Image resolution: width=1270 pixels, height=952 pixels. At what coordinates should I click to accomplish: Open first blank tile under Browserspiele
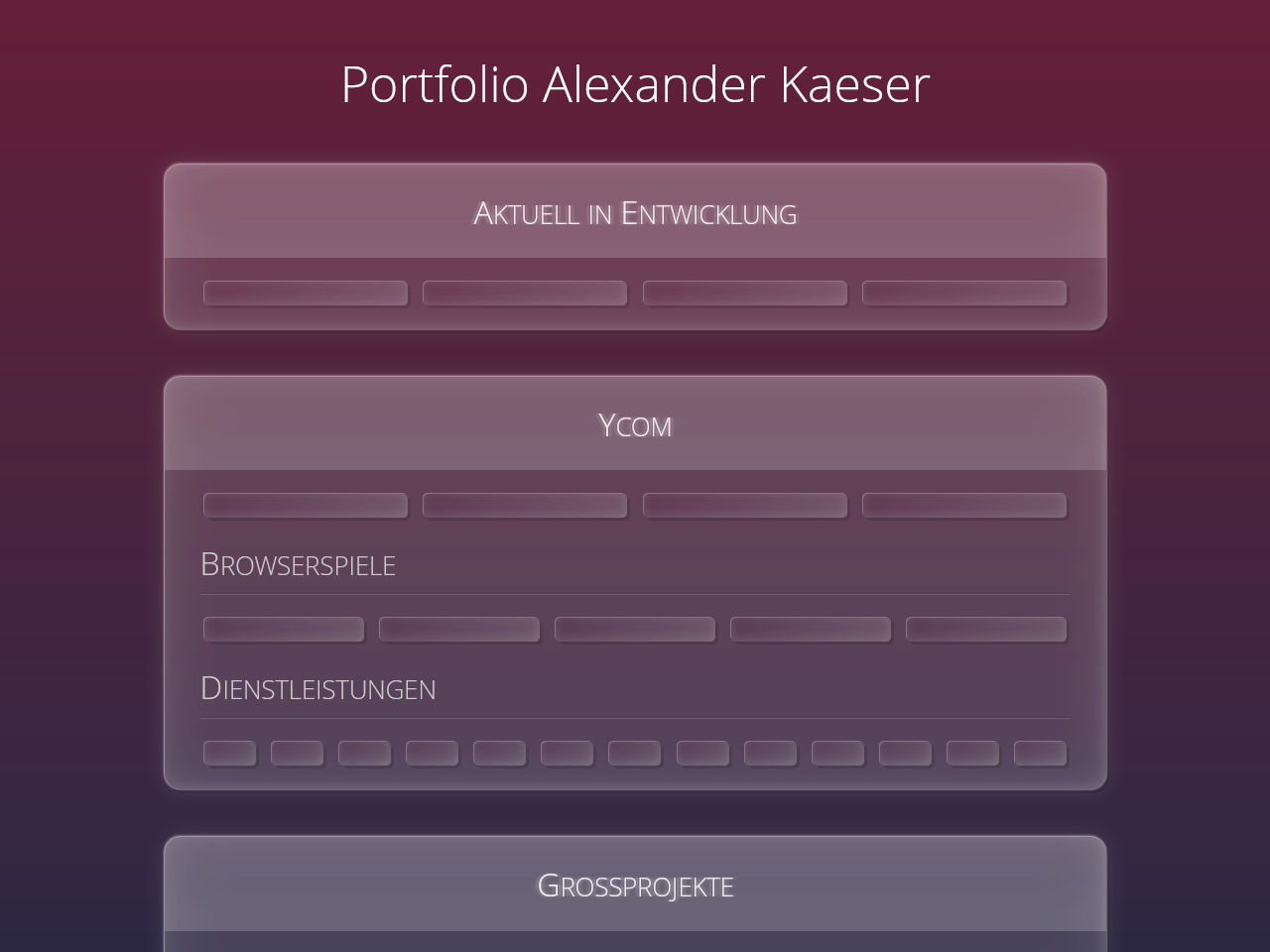284,629
